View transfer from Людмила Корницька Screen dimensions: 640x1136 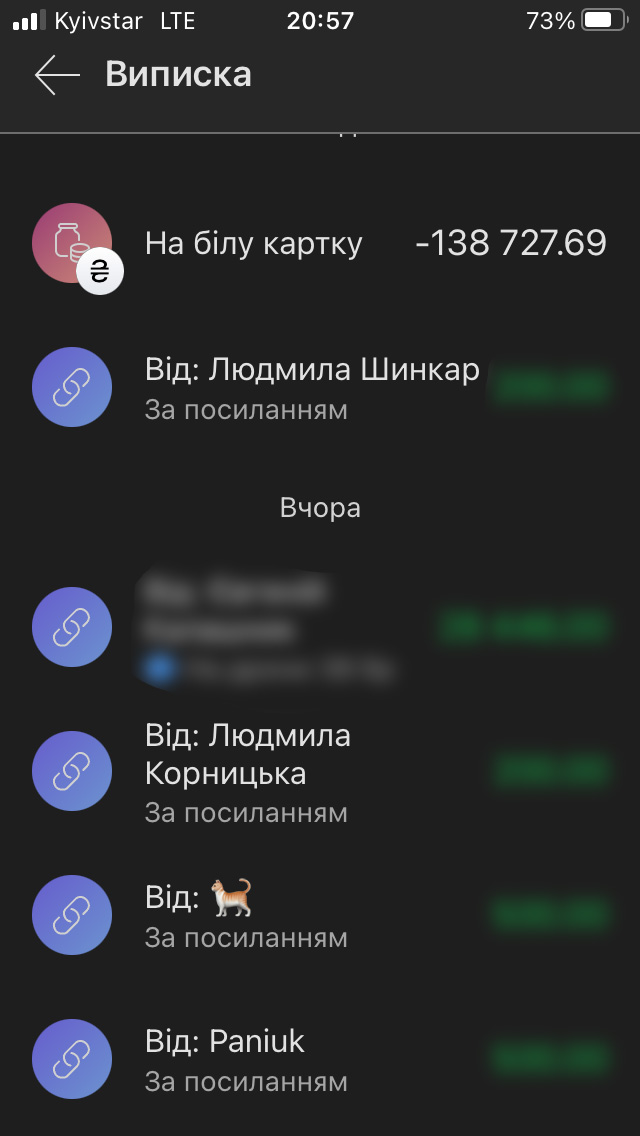tap(320, 771)
